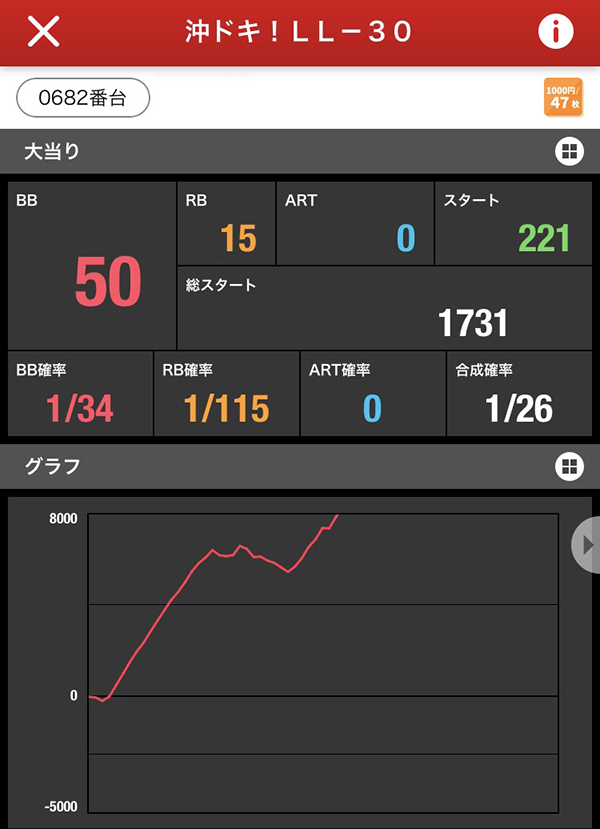Close the 沖ドキ！LL-30 data screen
The image size is (600, 829).
click(43, 32)
